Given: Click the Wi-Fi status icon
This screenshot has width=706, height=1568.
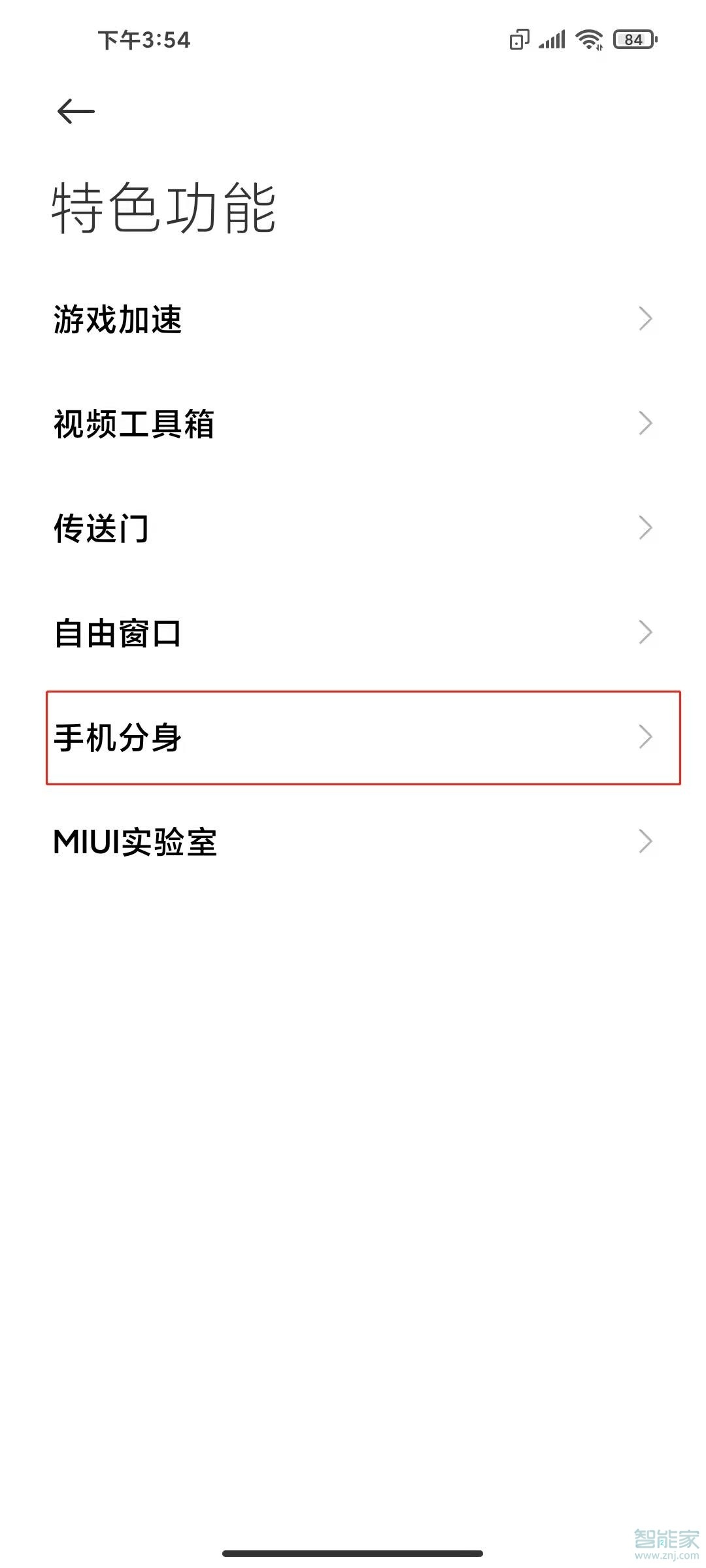Looking at the screenshot, I should click(586, 41).
